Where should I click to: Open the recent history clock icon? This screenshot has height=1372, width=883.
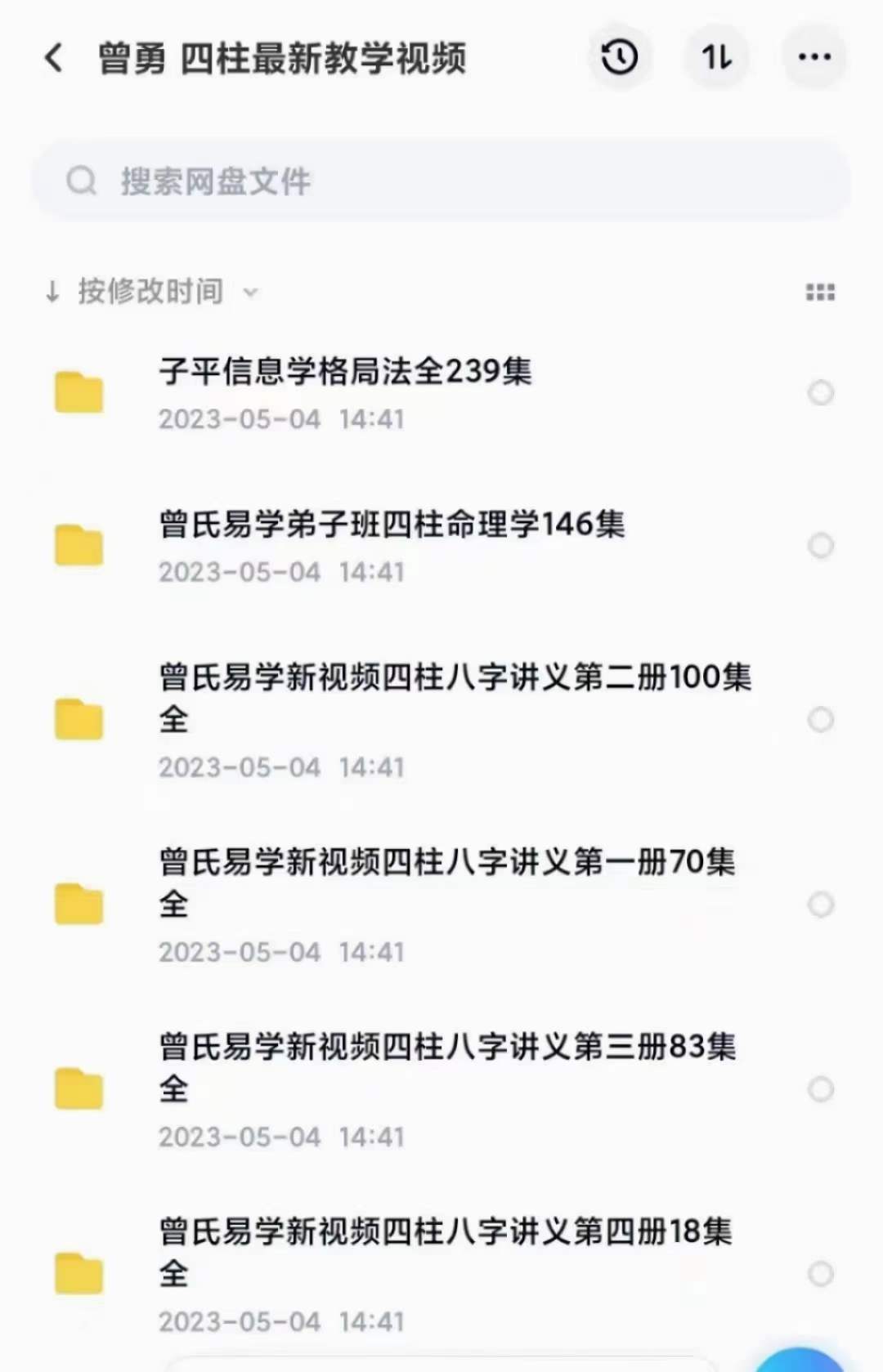619,57
